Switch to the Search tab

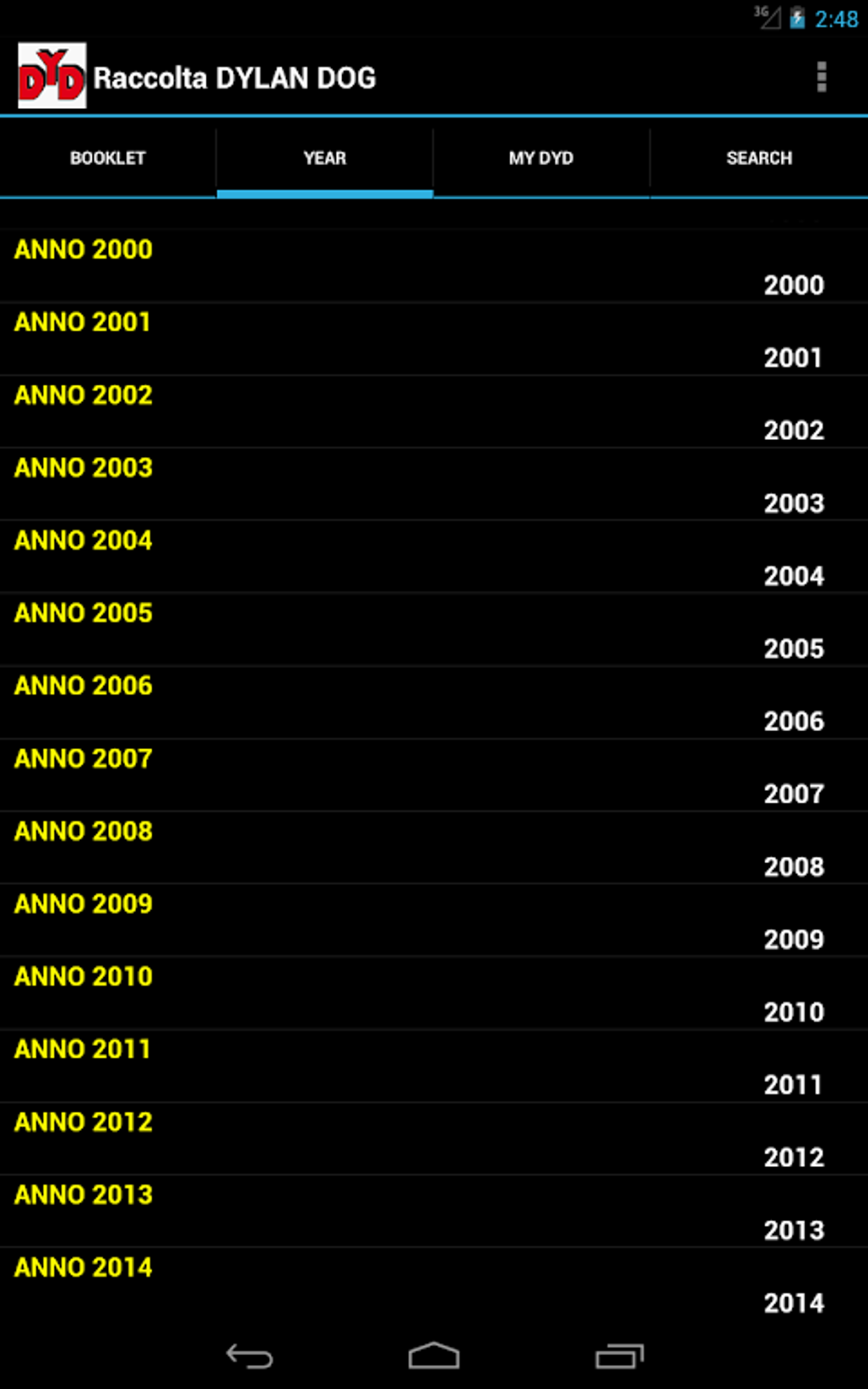(759, 158)
